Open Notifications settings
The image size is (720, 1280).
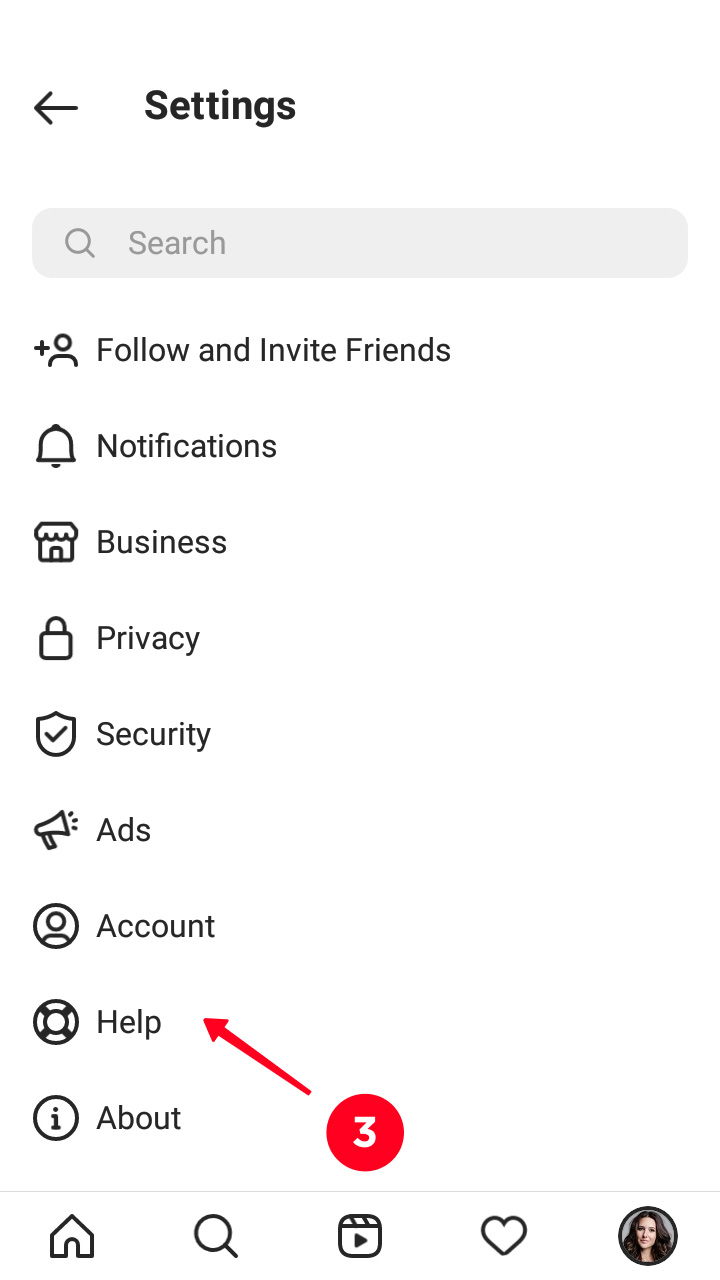186,446
